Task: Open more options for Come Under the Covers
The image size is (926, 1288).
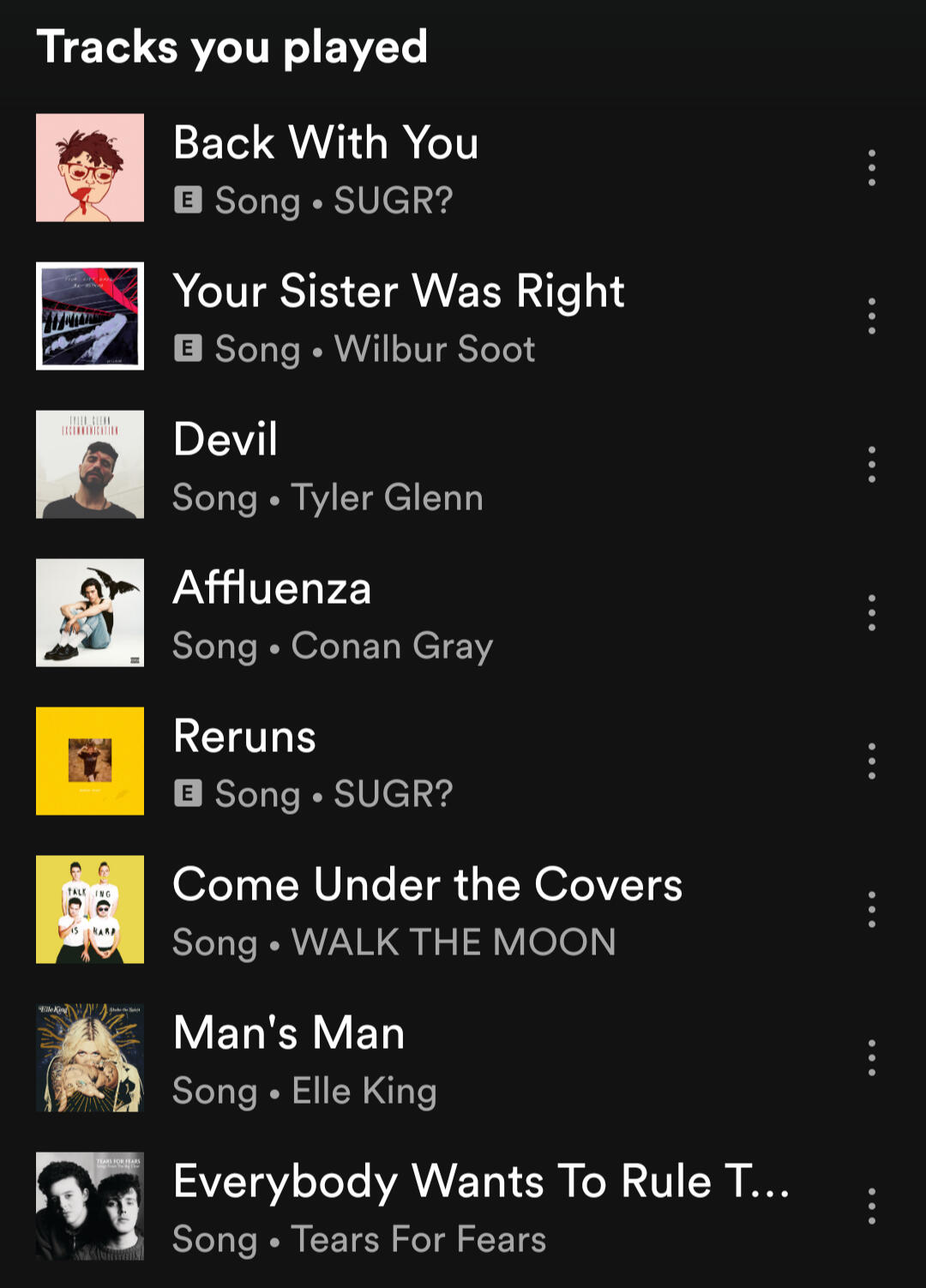Action: (871, 910)
